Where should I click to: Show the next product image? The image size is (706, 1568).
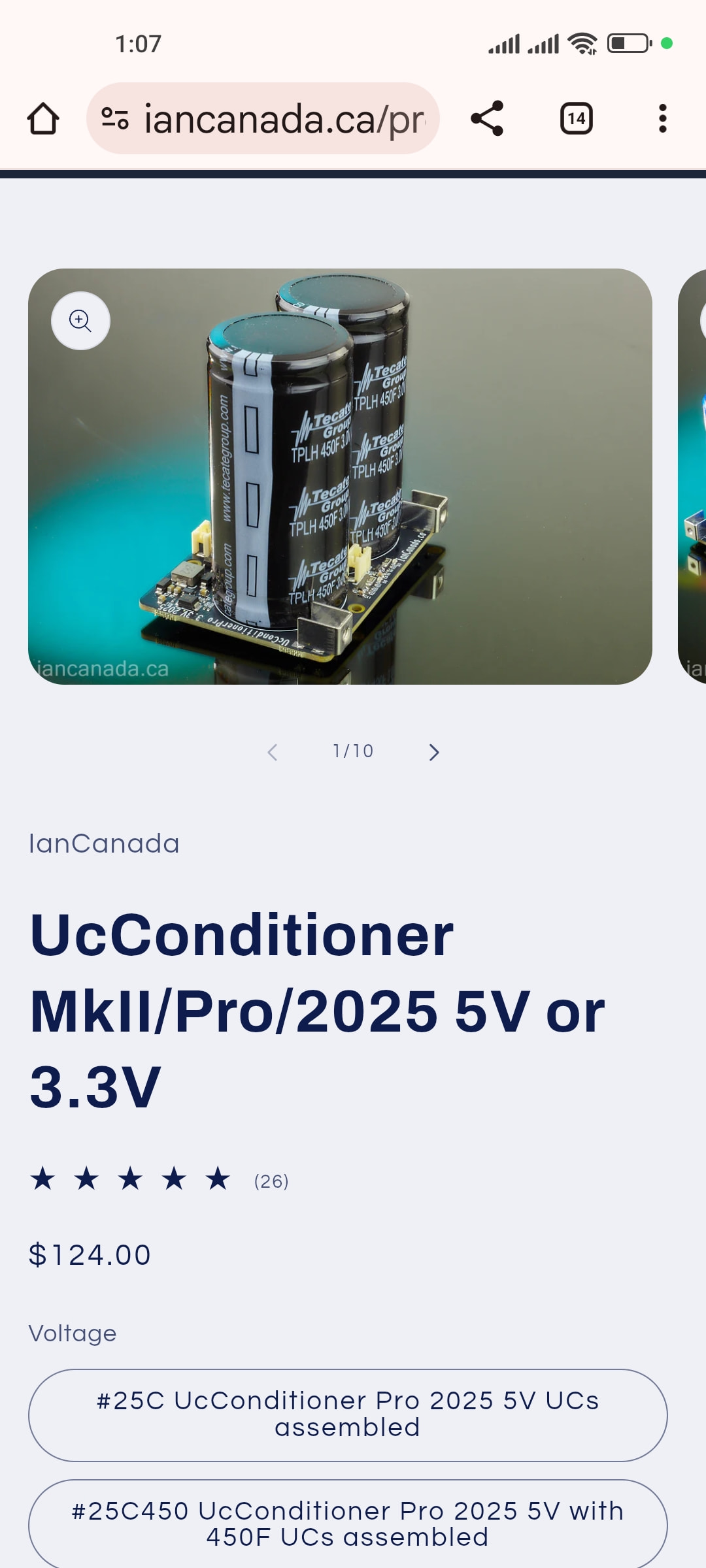(x=434, y=753)
